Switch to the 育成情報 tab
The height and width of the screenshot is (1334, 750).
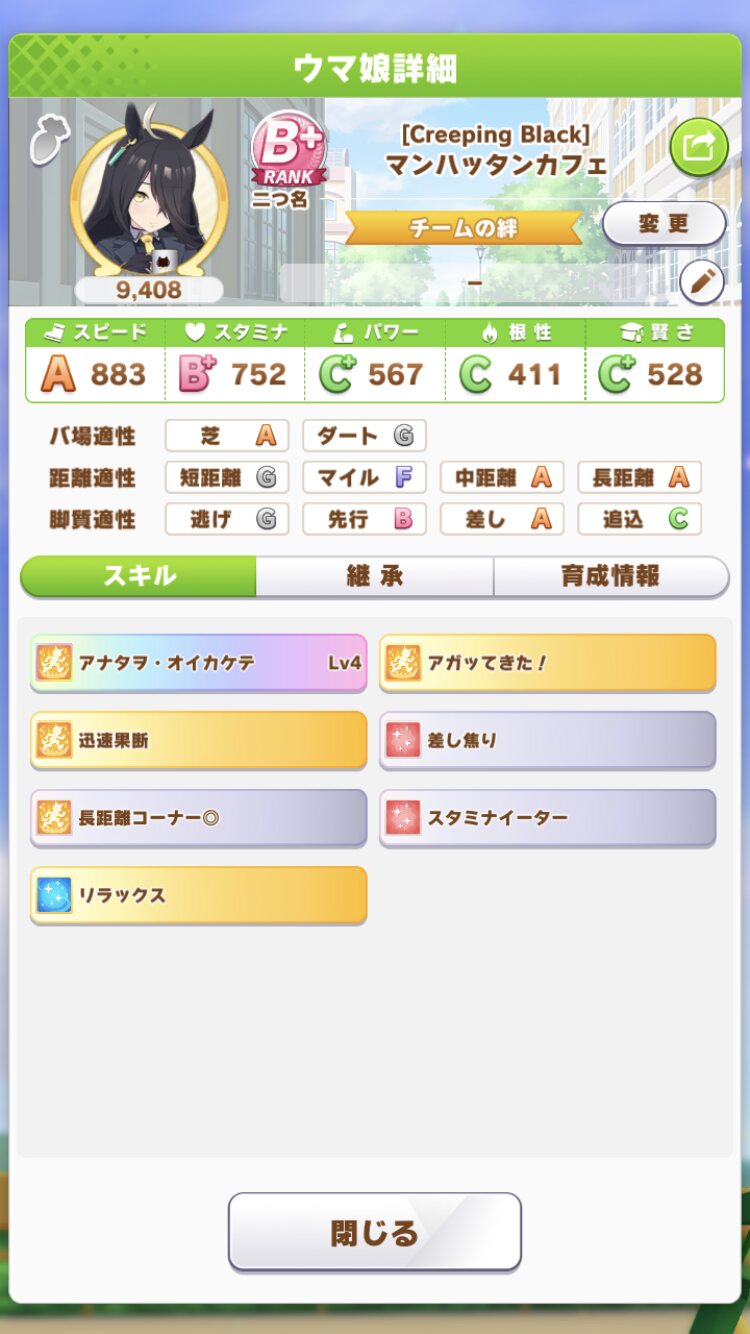pyautogui.click(x=610, y=576)
